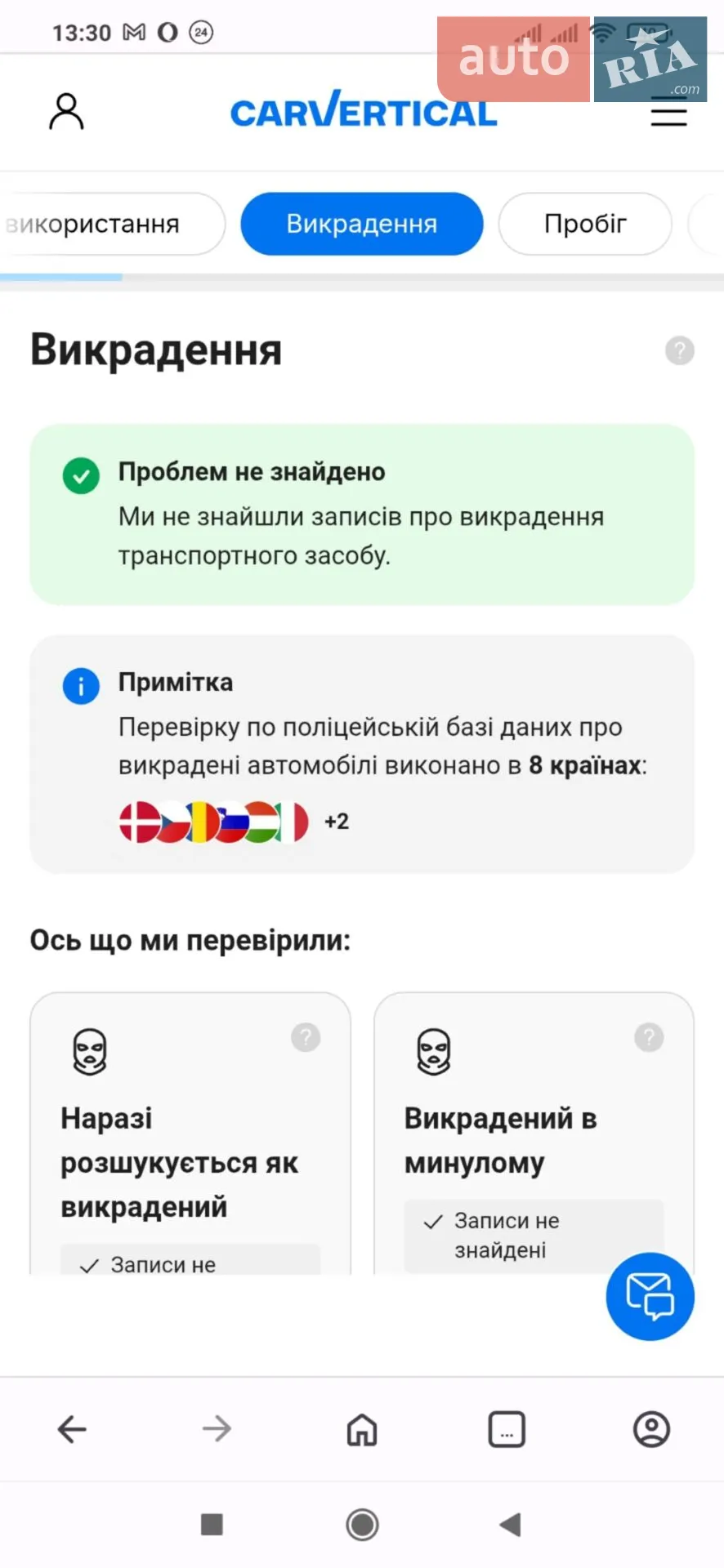Open the browser profile icon
Screen dimensions: 724x1568
click(651, 1429)
